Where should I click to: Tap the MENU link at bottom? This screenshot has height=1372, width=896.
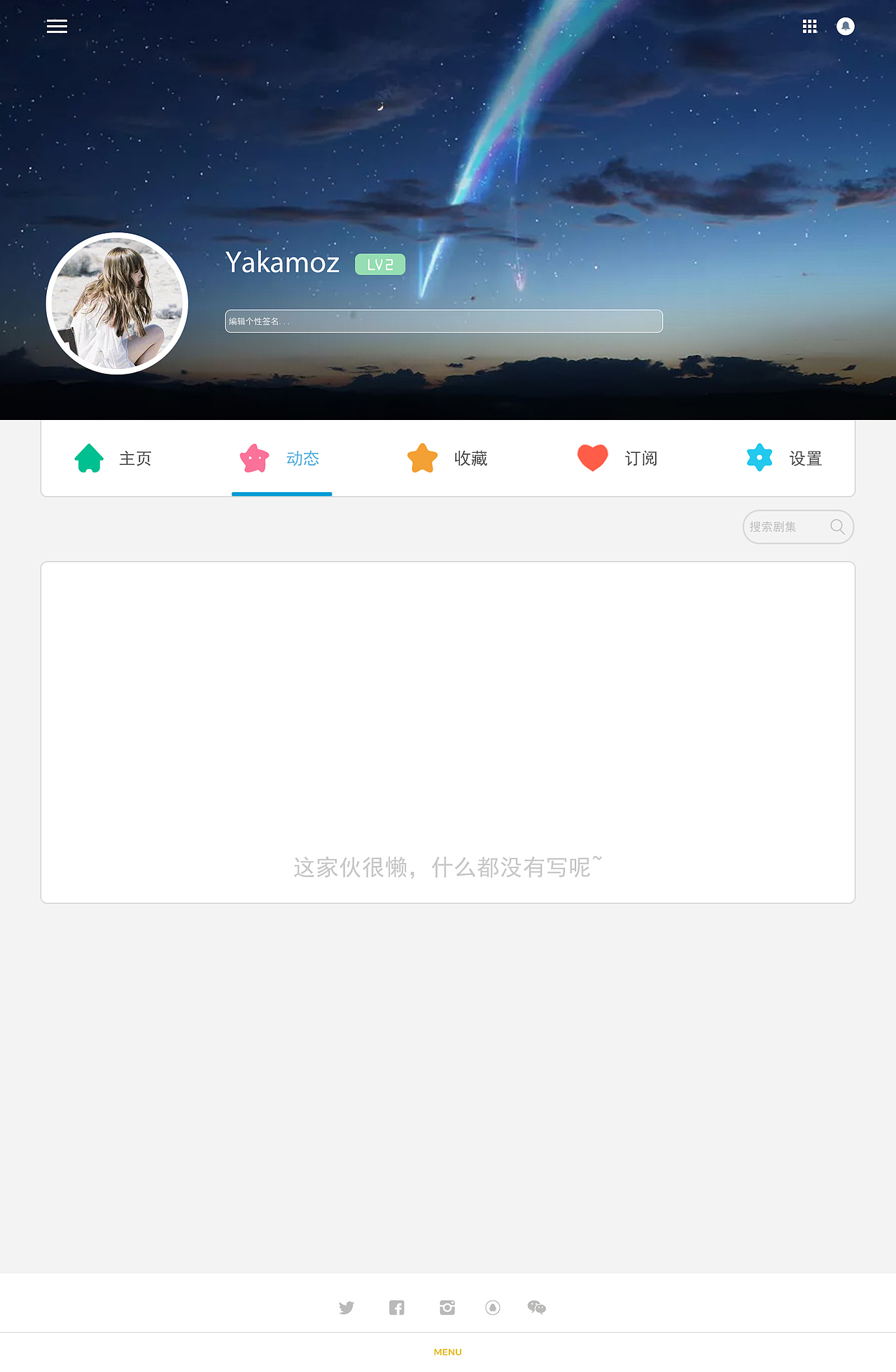(x=448, y=1352)
